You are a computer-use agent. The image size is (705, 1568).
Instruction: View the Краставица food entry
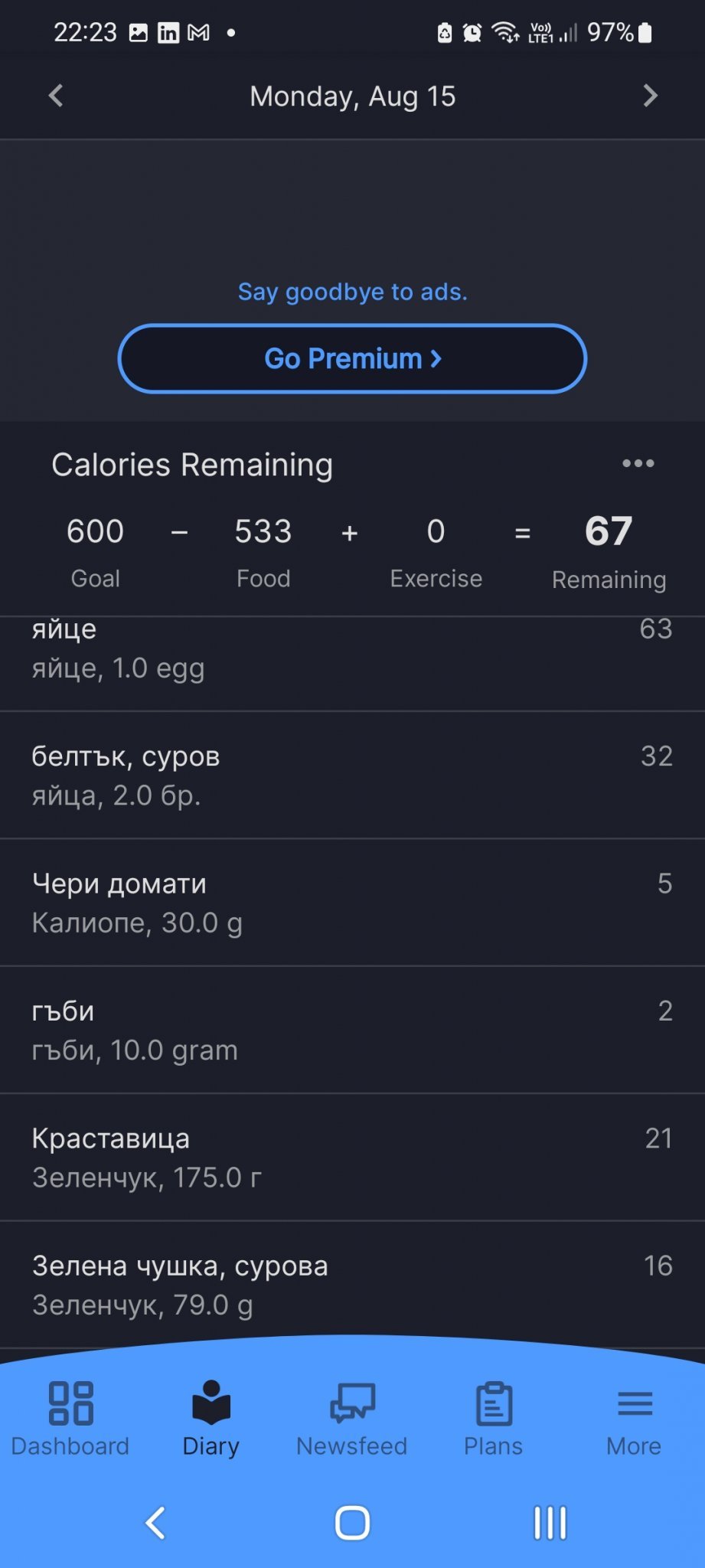pyautogui.click(x=352, y=1157)
